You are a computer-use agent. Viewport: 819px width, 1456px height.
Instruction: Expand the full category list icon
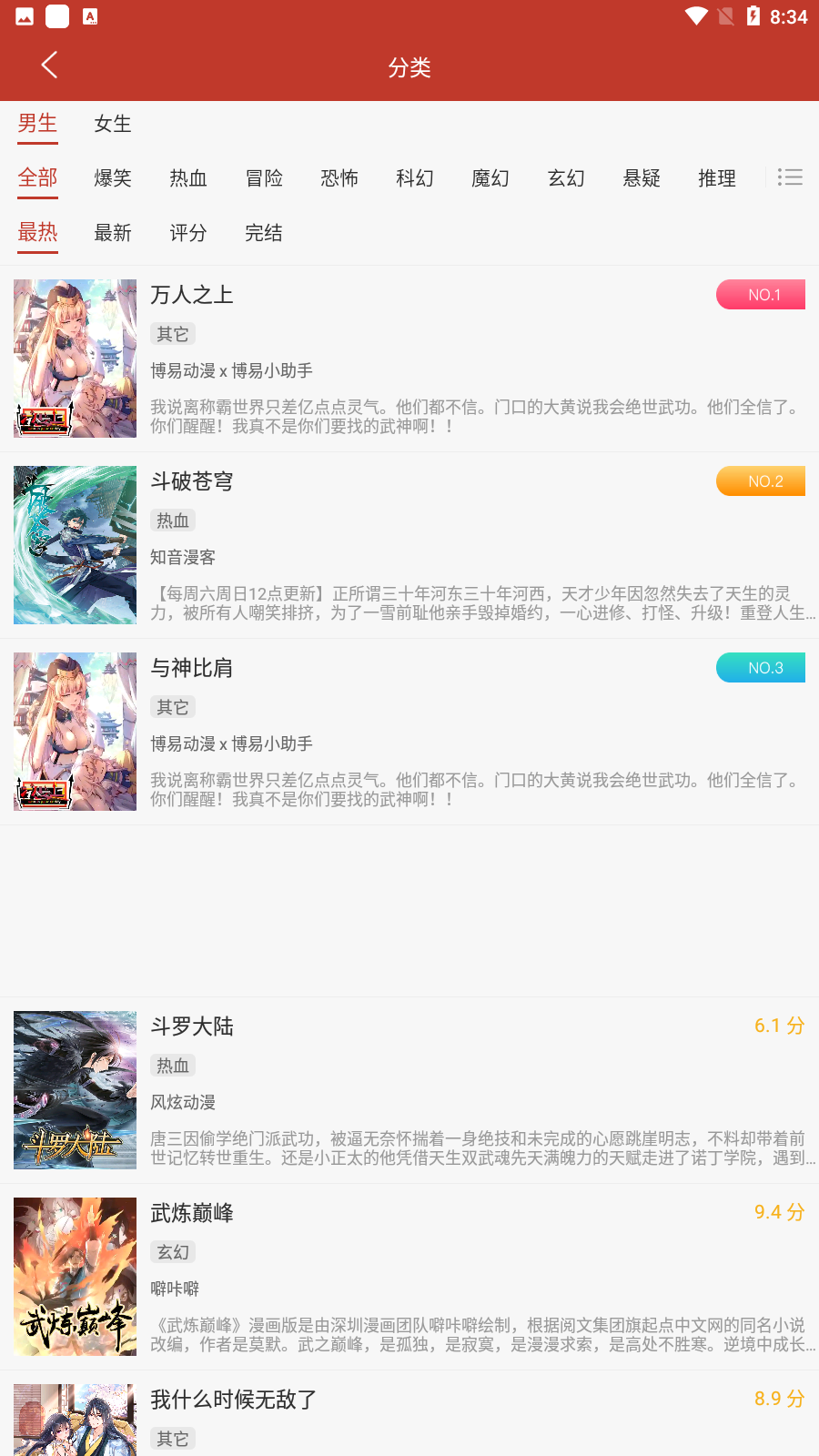pos(790,177)
